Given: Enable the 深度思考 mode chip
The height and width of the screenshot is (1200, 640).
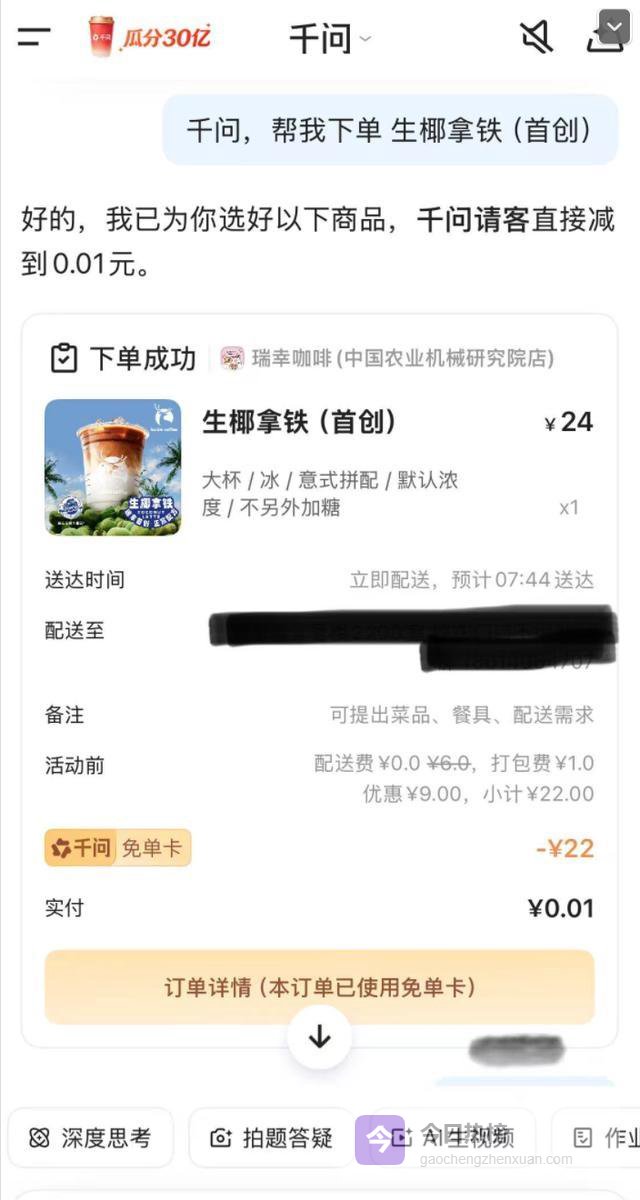Looking at the screenshot, I should tap(91, 1138).
